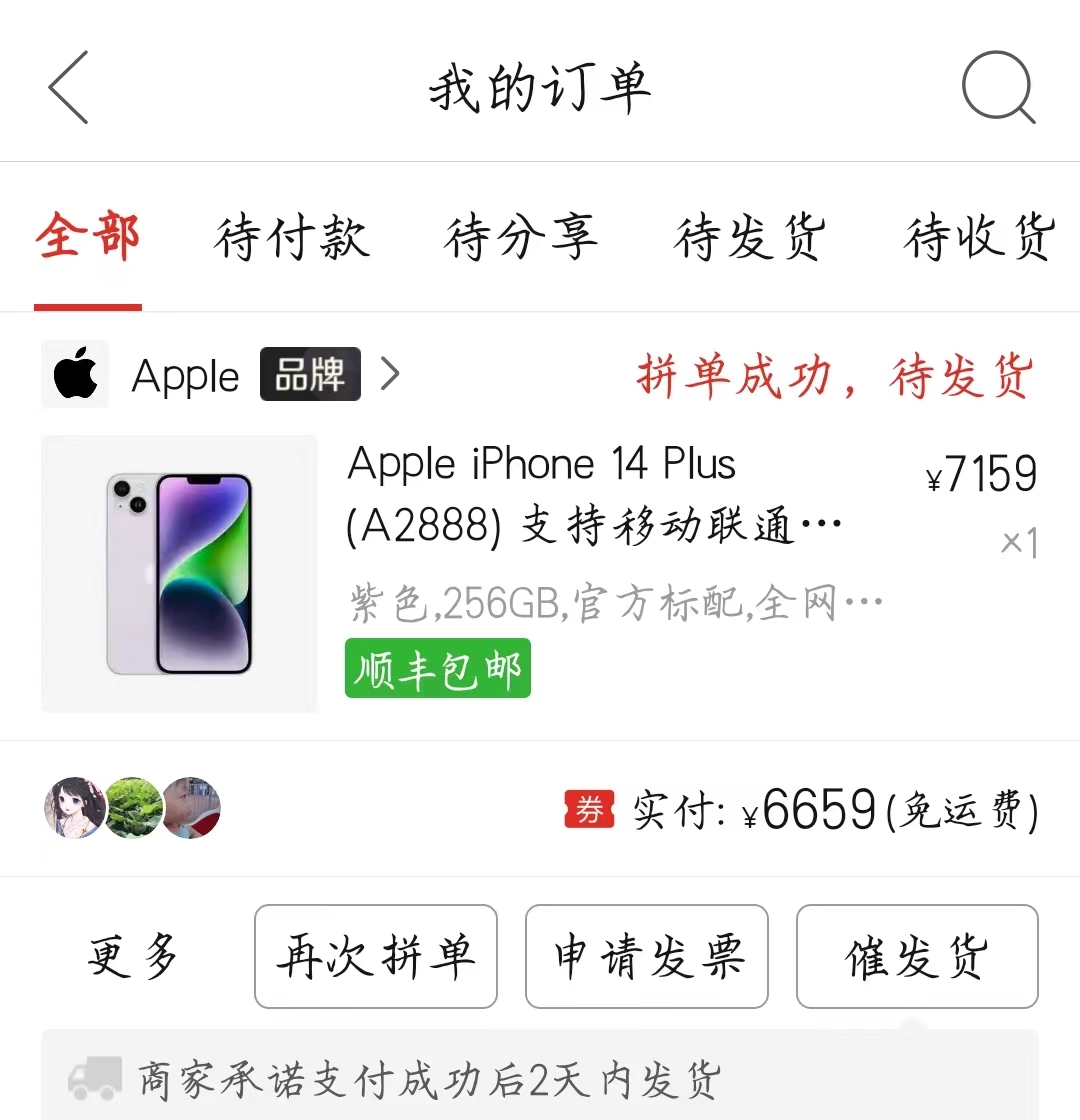Stay on the 全部 orders tab

(x=88, y=237)
